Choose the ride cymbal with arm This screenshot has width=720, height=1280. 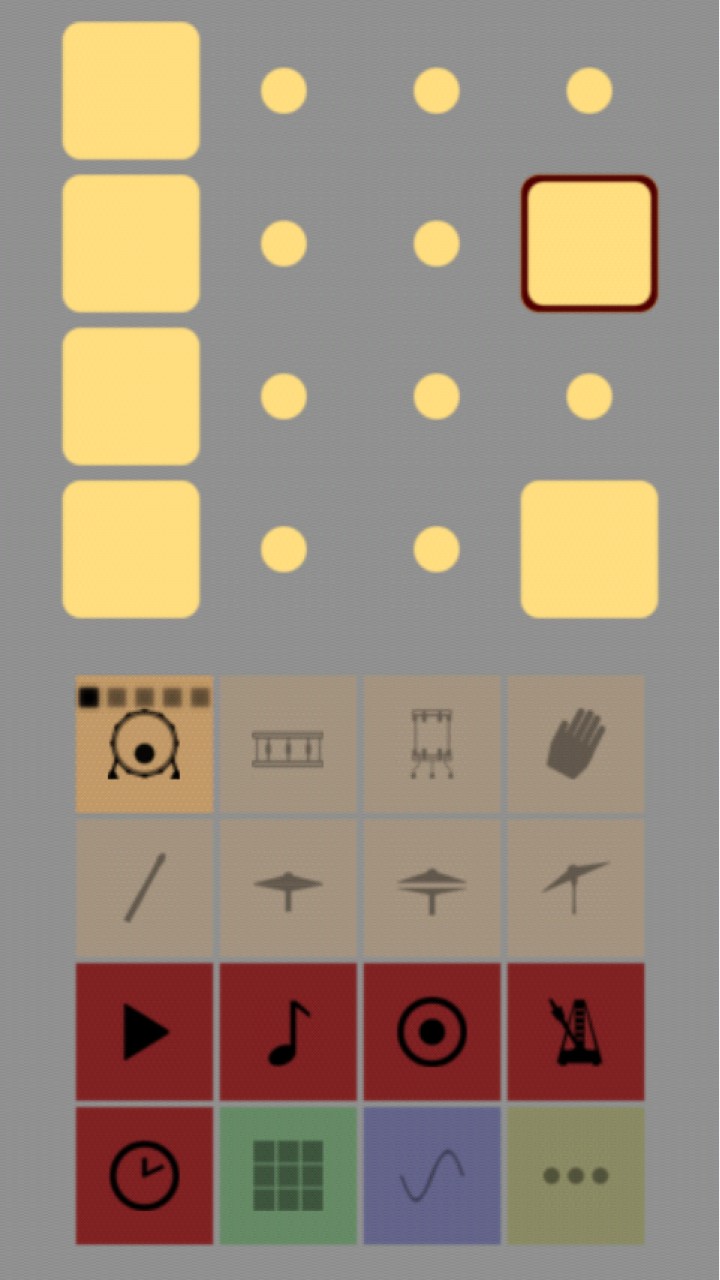(576, 887)
